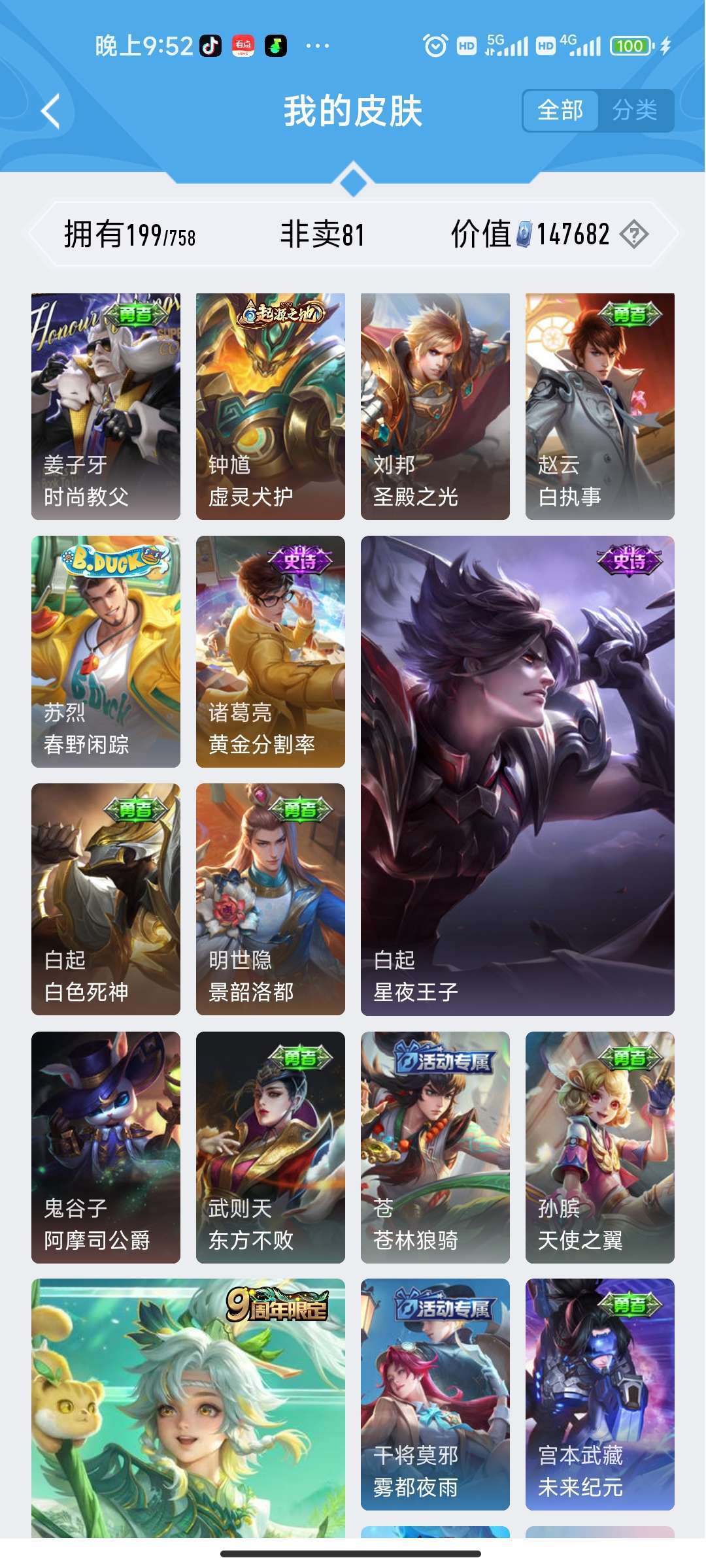The image size is (706, 1568).
Task: View 刘邦 圣殿之光 skin
Action: click(435, 406)
